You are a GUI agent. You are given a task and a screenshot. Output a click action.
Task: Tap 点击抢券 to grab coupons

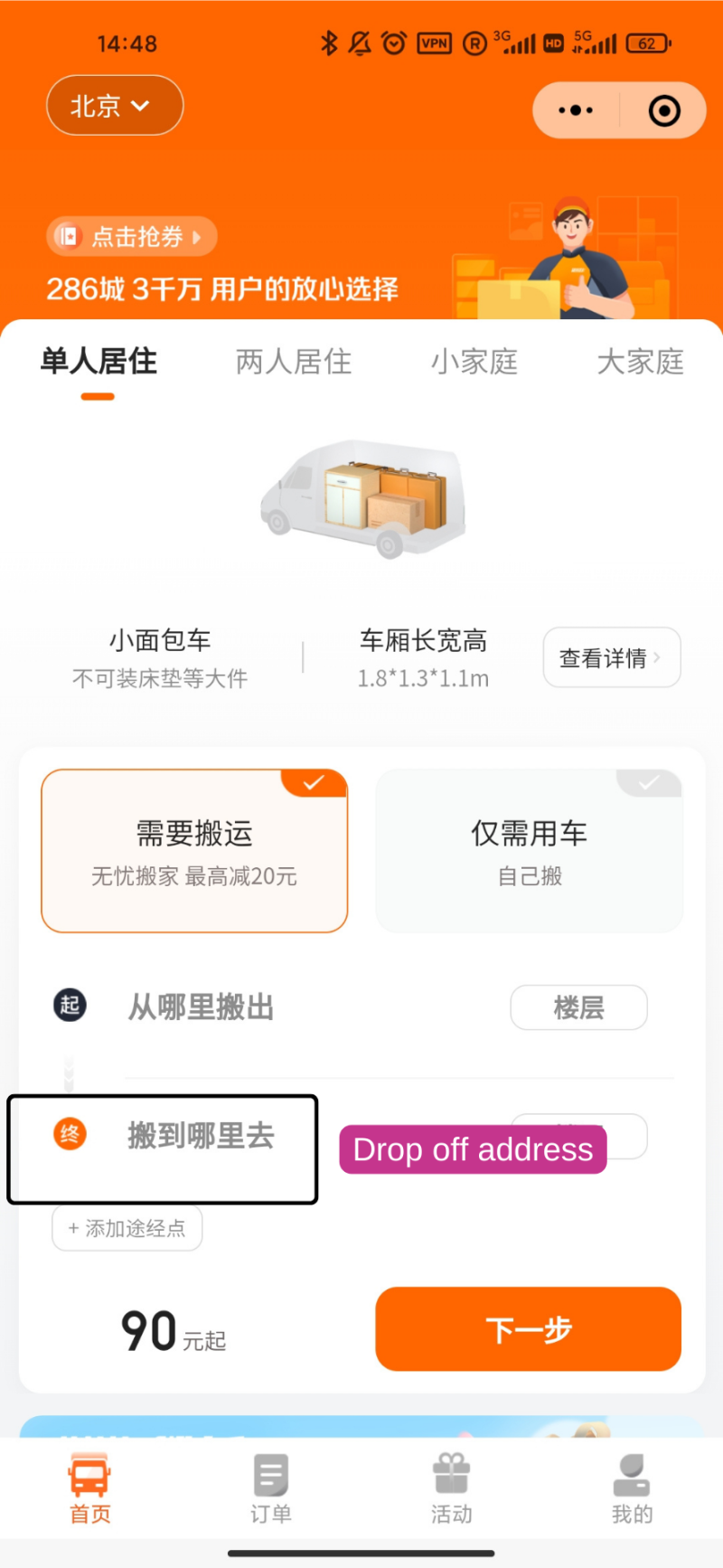pyautogui.click(x=132, y=237)
